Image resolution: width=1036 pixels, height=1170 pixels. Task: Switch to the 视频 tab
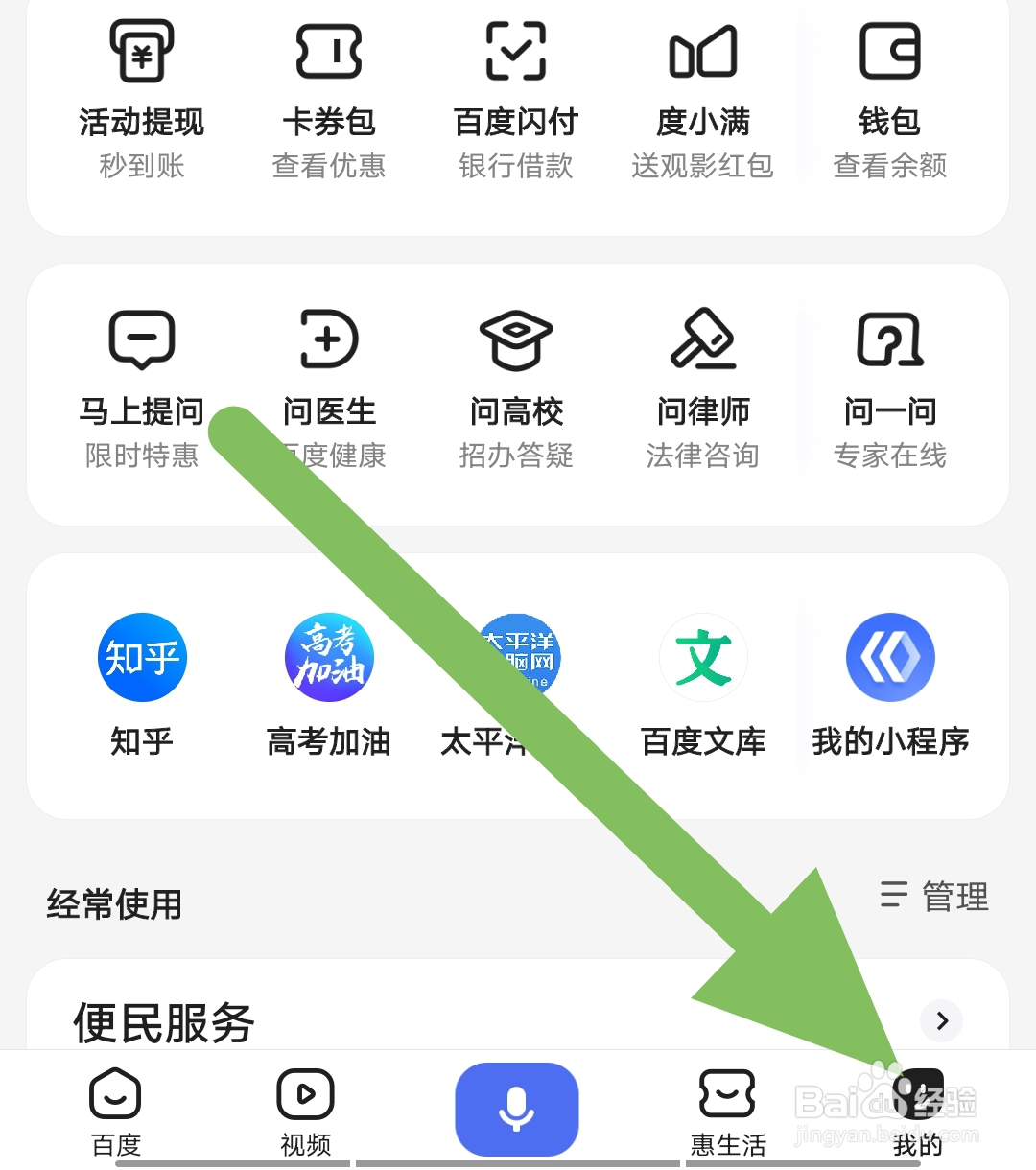coord(305,1112)
